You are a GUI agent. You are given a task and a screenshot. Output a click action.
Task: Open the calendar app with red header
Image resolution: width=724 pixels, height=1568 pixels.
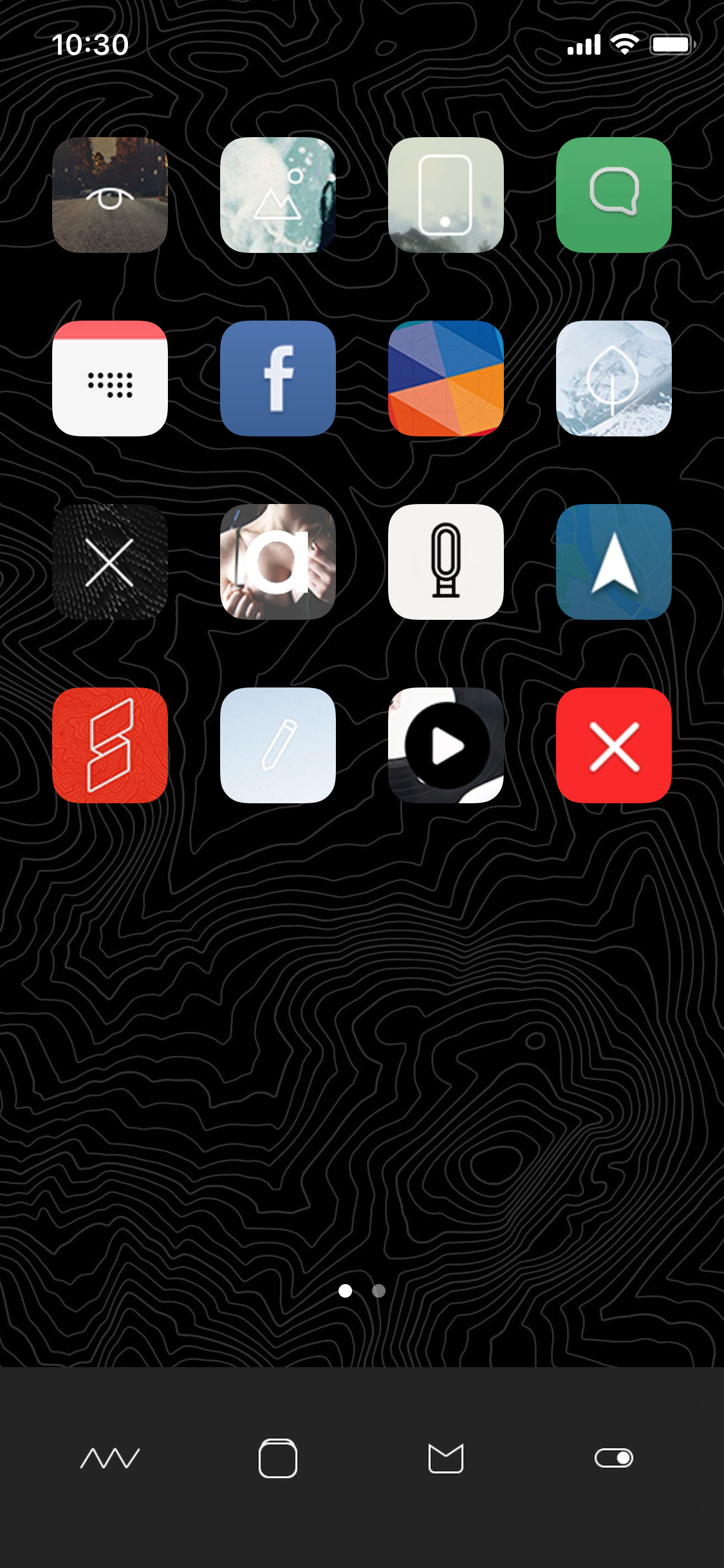pyautogui.click(x=110, y=378)
